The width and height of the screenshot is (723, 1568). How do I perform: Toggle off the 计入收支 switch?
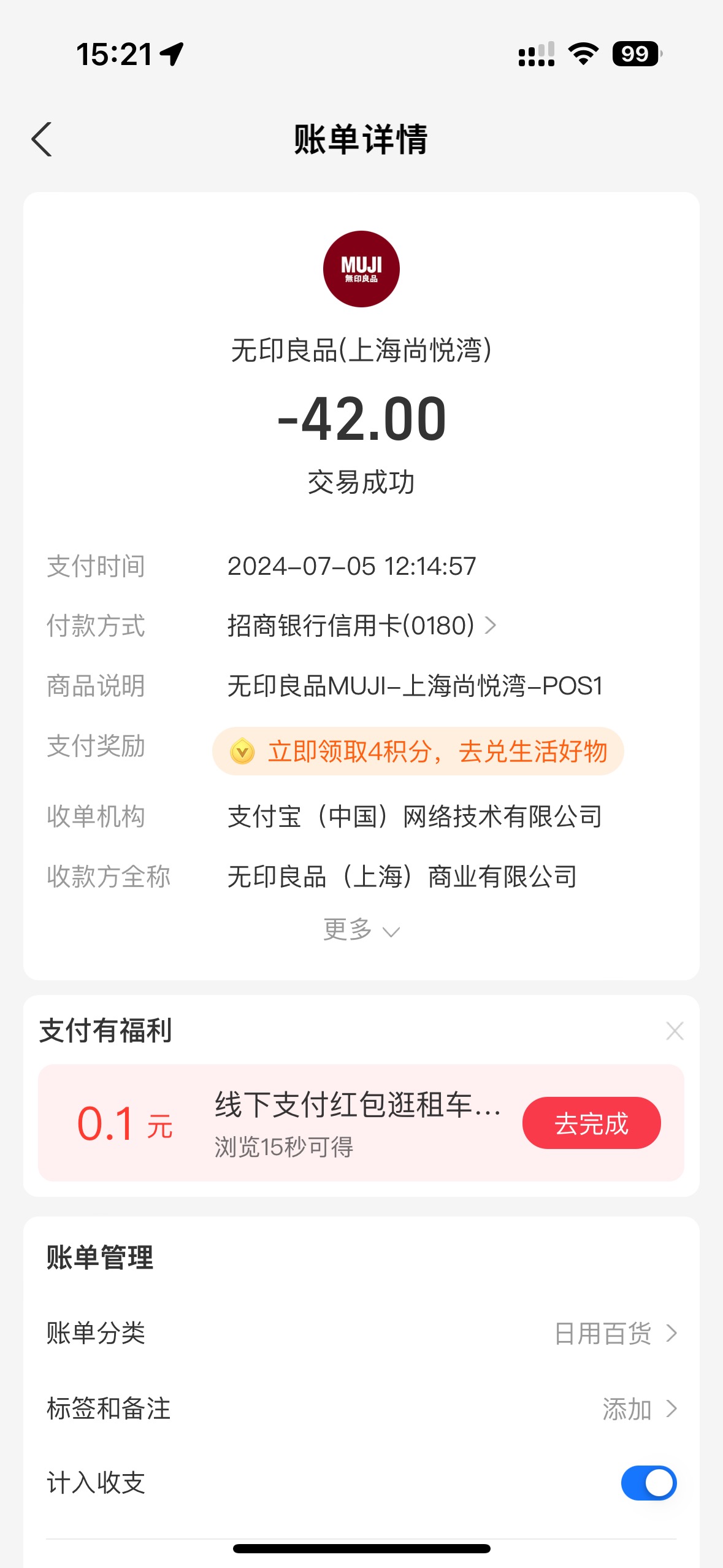tap(649, 1483)
